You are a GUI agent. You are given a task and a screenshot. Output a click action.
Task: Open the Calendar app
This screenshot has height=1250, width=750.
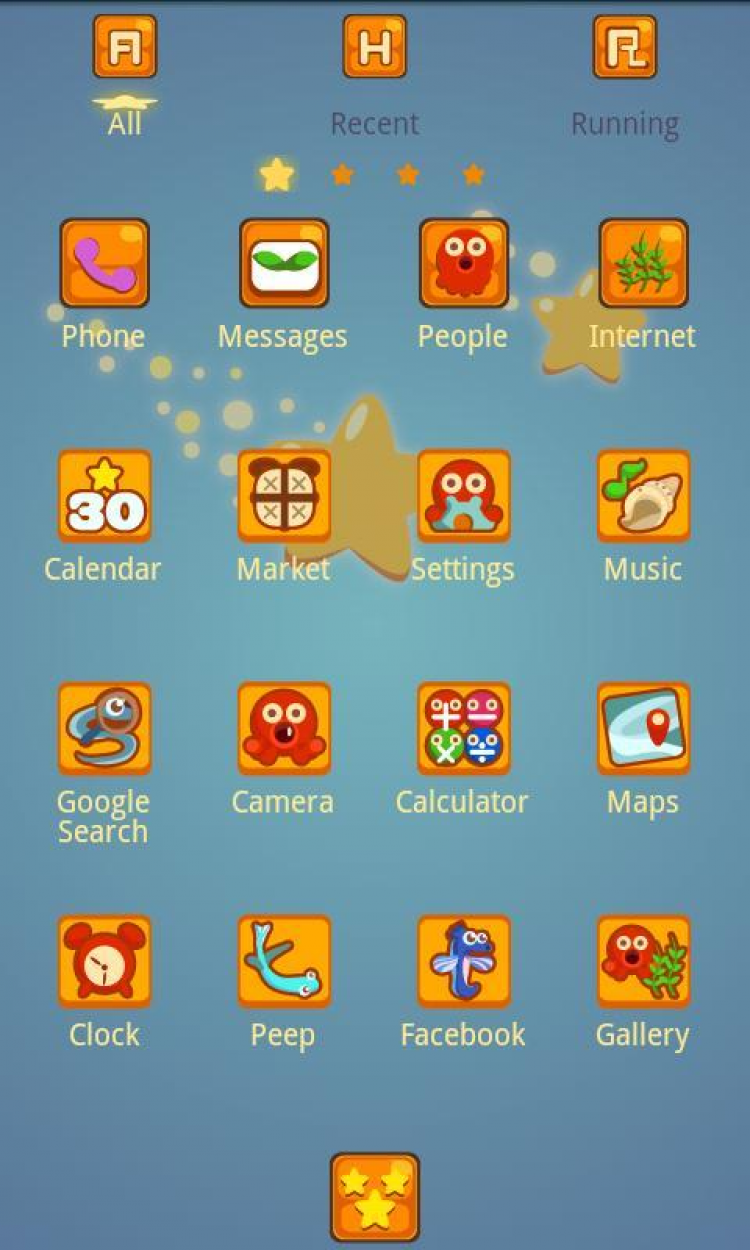click(104, 496)
